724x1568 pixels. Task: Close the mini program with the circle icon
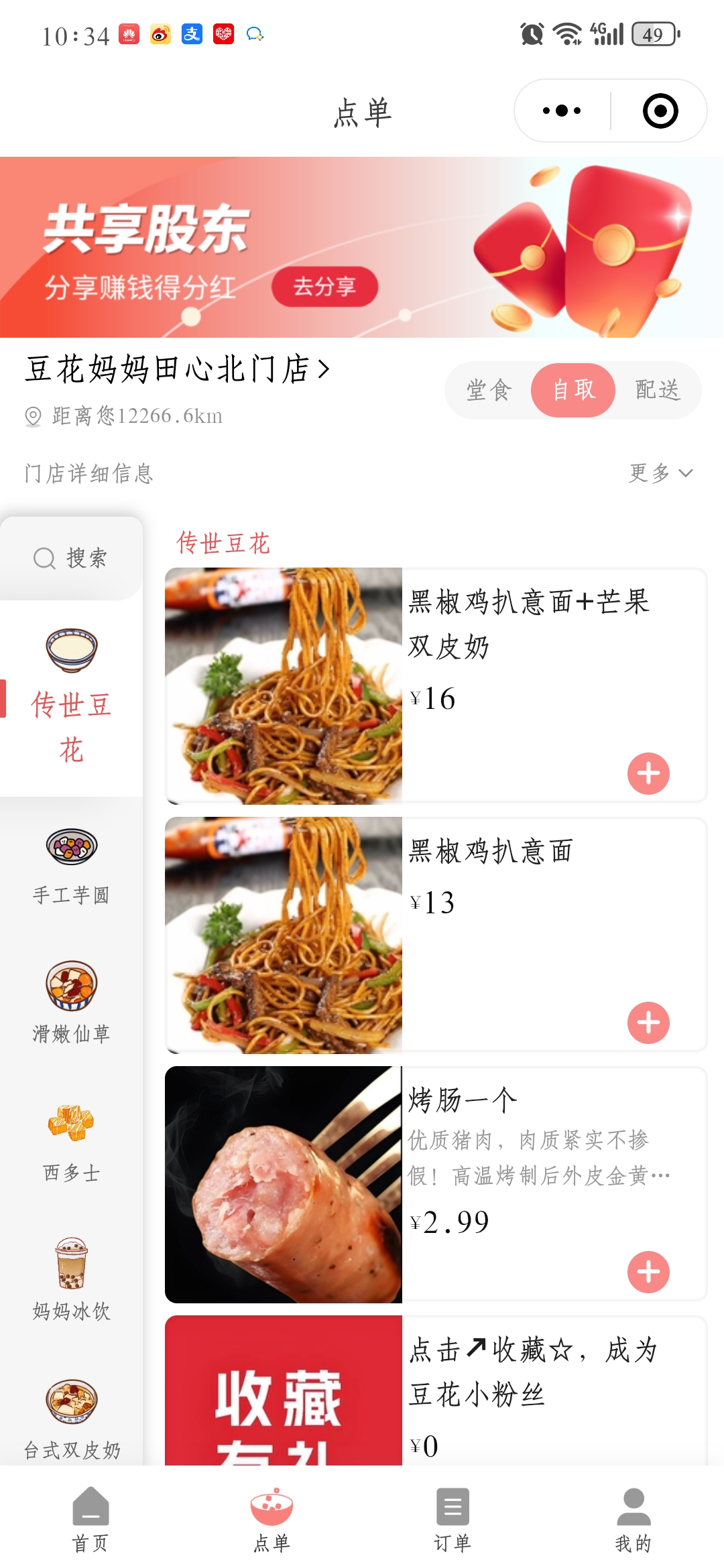point(660,111)
